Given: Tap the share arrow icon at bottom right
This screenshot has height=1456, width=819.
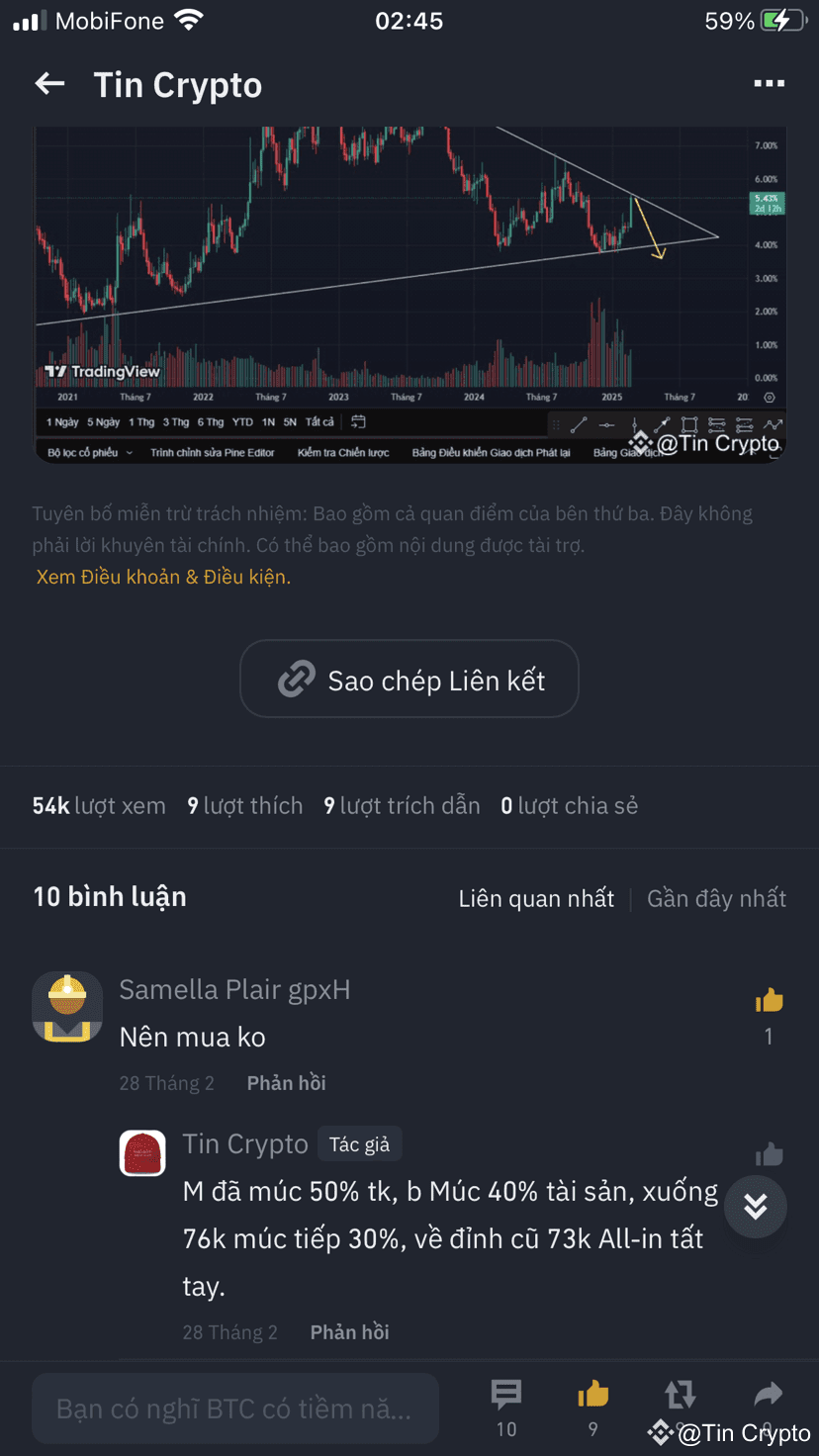Looking at the screenshot, I should (769, 1394).
